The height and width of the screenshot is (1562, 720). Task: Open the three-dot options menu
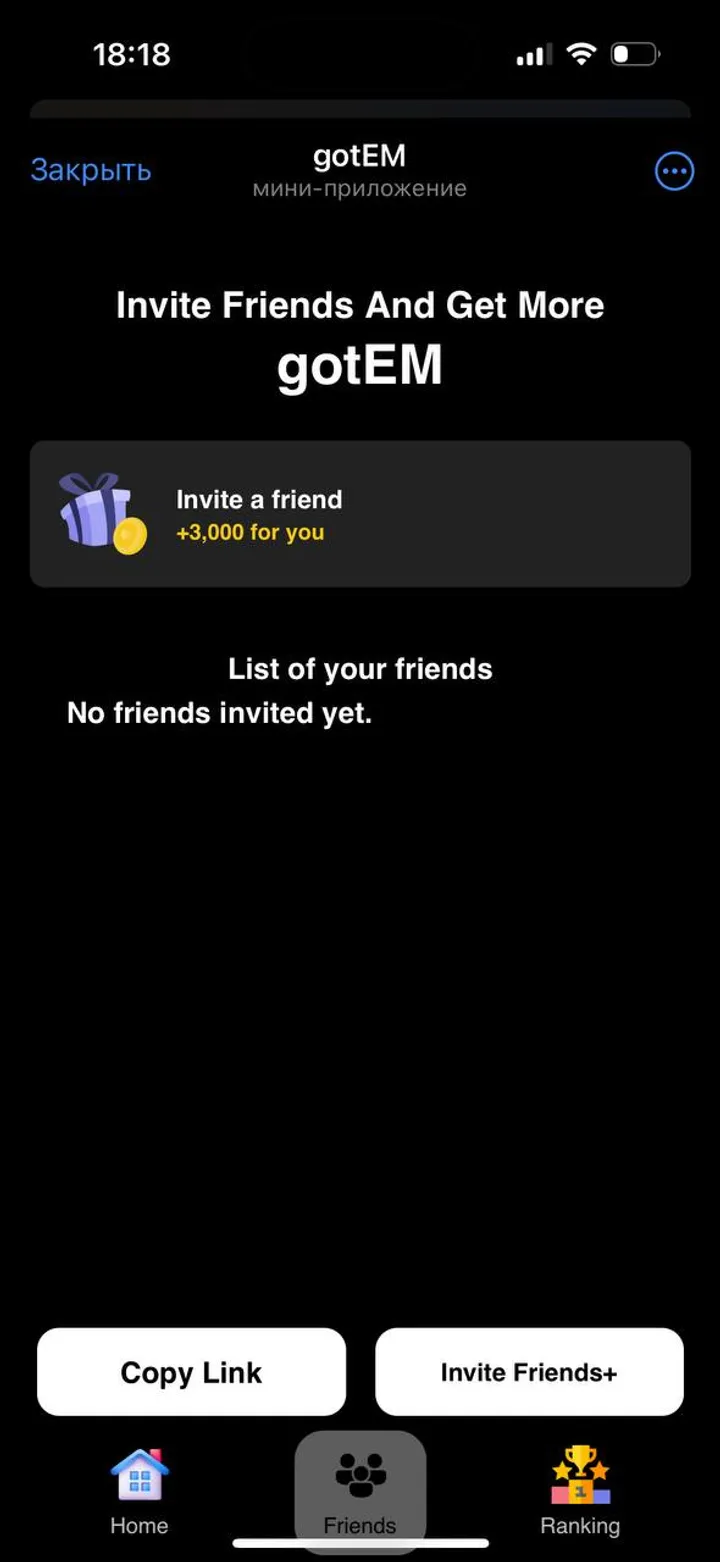tap(674, 172)
